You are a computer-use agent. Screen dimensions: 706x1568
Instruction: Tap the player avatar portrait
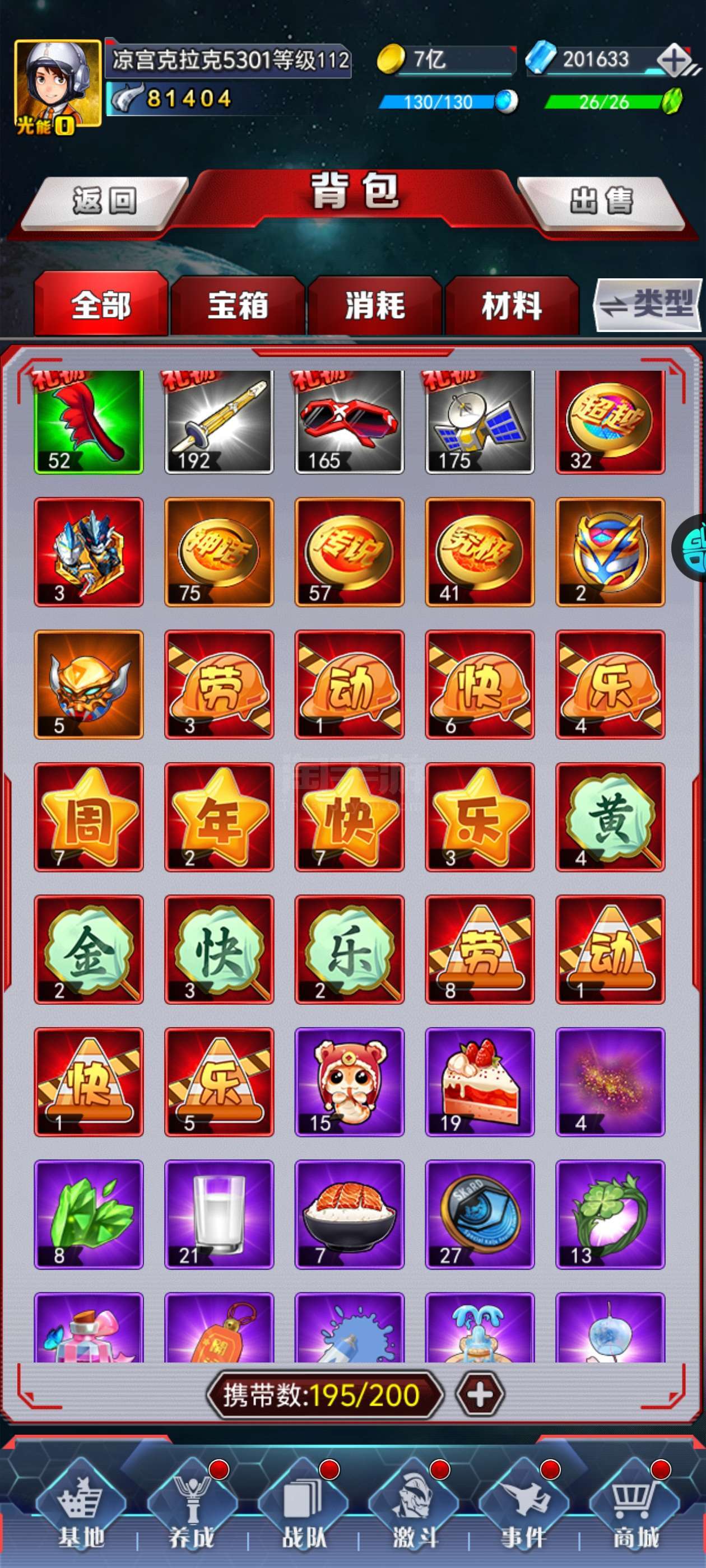tap(58, 83)
